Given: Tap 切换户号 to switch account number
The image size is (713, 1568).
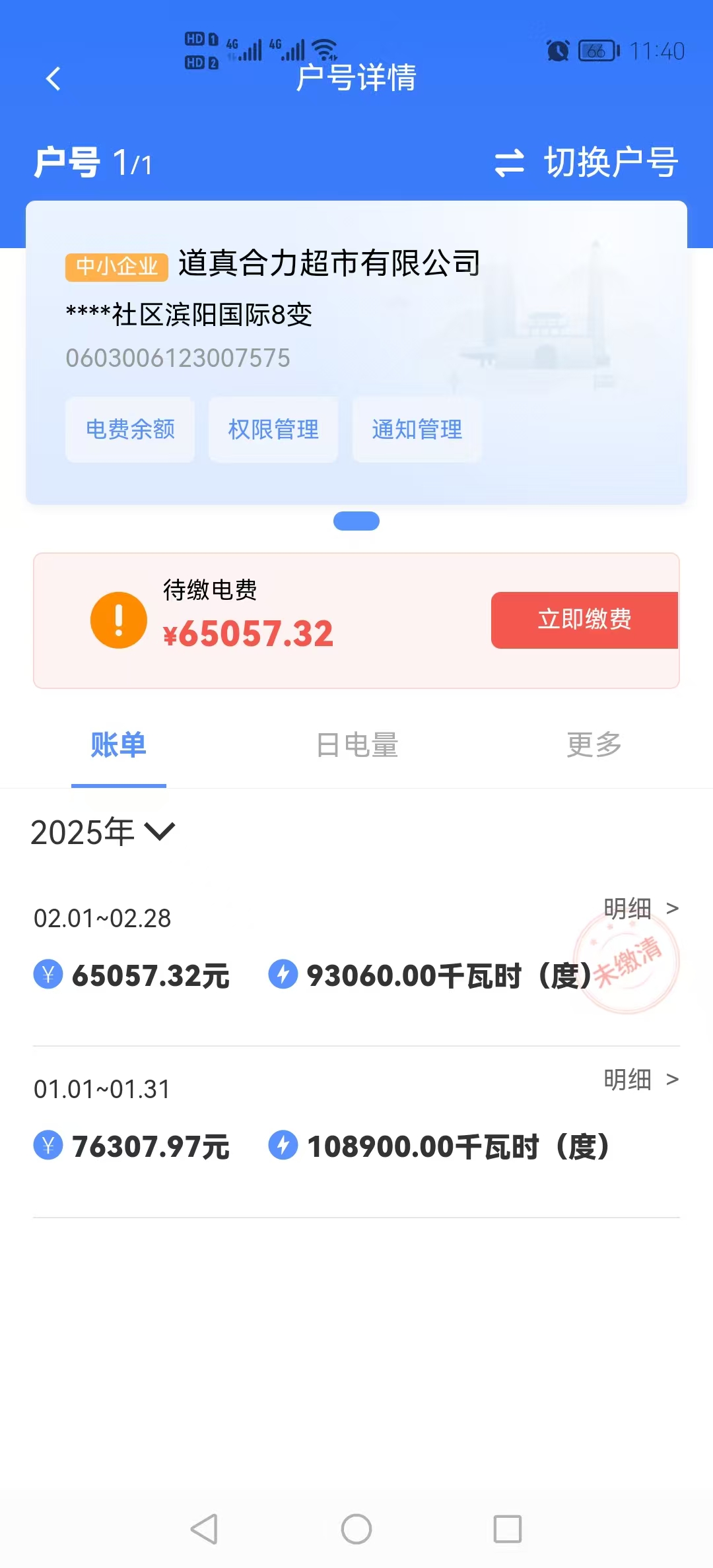Looking at the screenshot, I should (x=586, y=162).
